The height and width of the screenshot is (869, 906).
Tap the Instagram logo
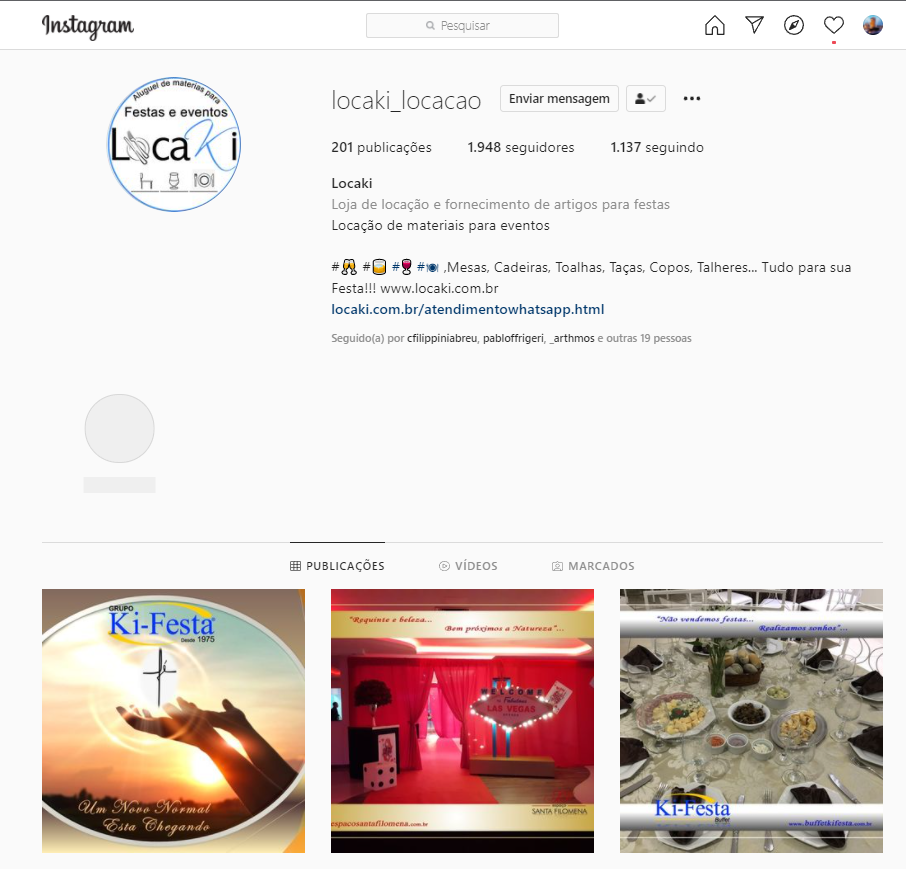(87, 26)
